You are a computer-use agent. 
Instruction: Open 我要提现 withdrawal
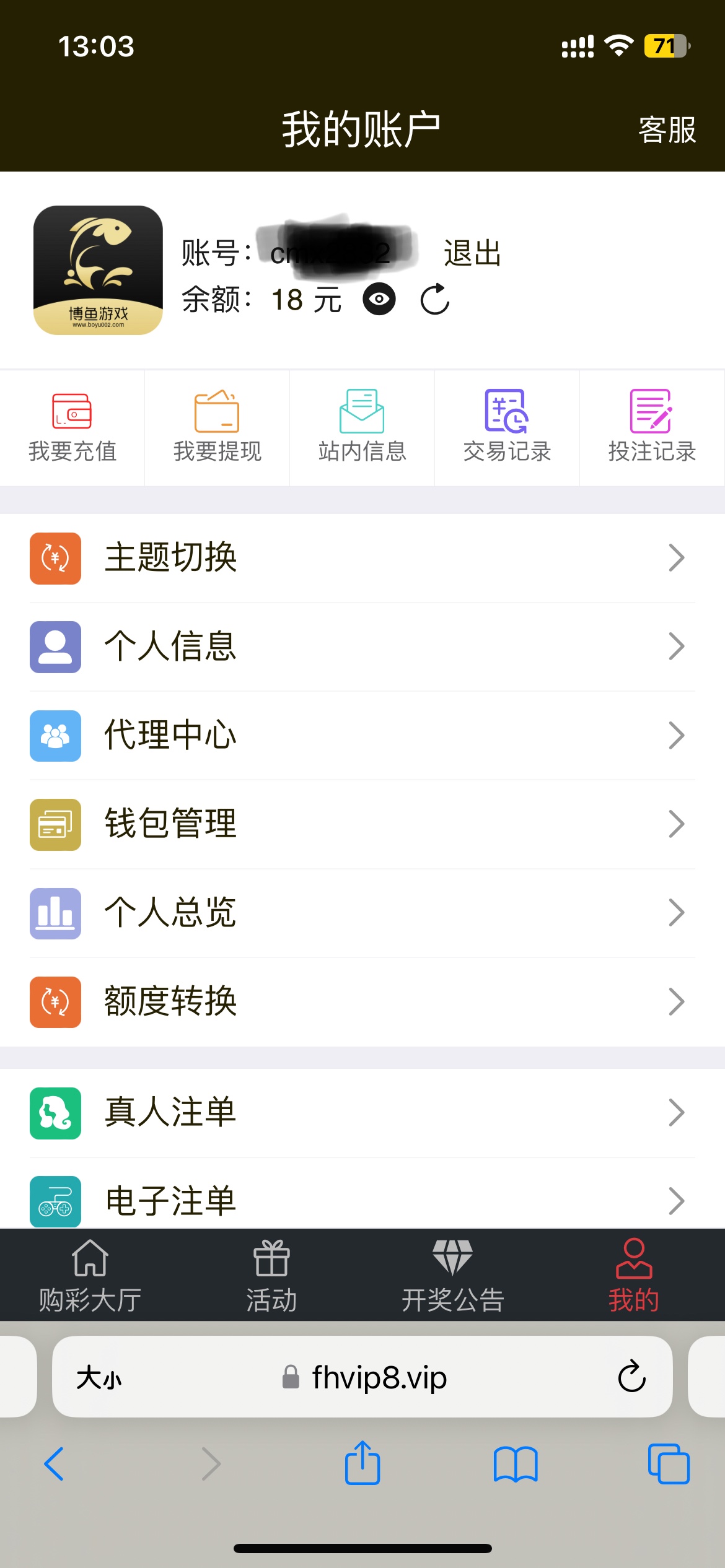(x=217, y=427)
